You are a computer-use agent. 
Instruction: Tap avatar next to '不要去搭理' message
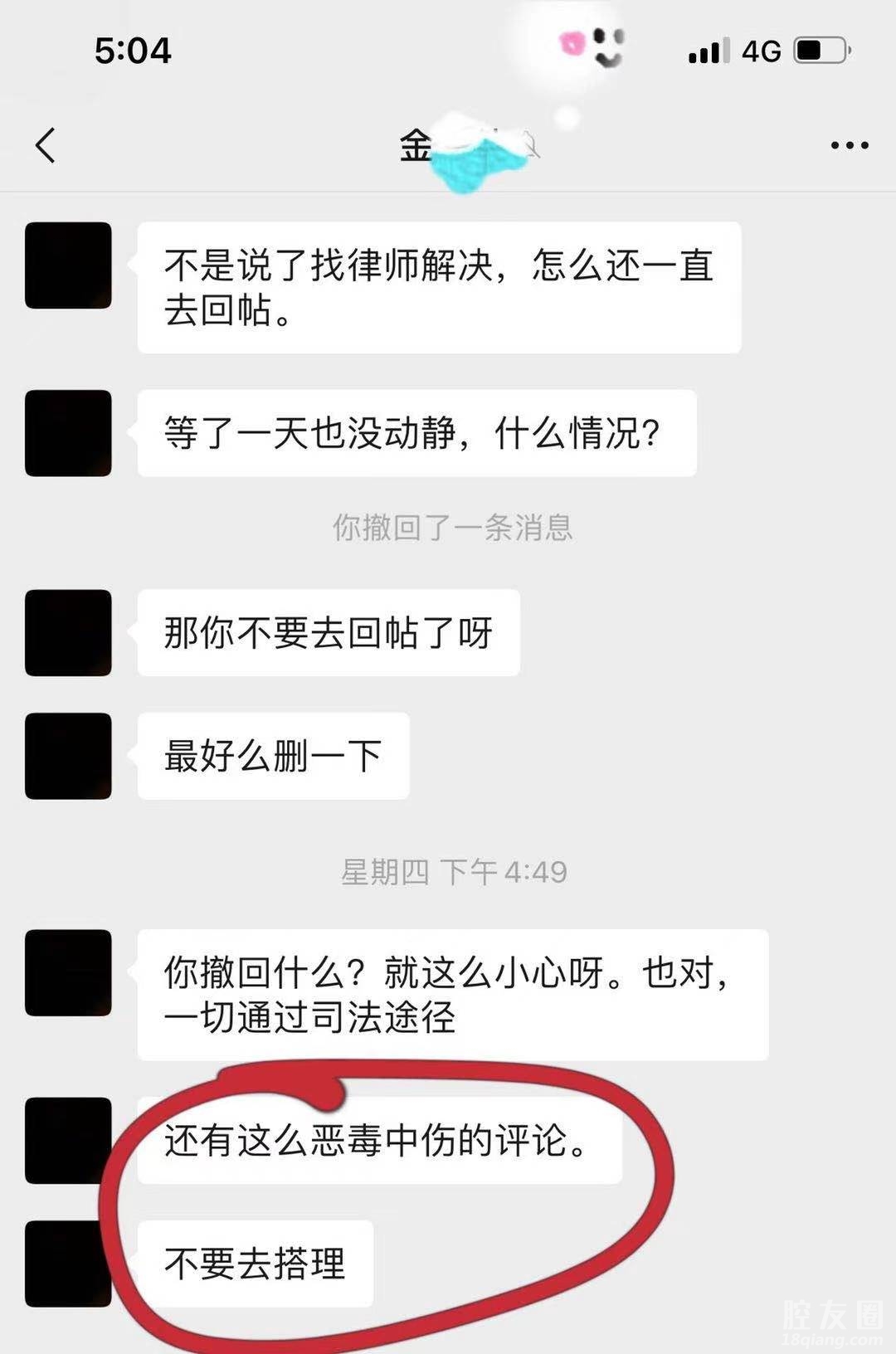[66, 1264]
